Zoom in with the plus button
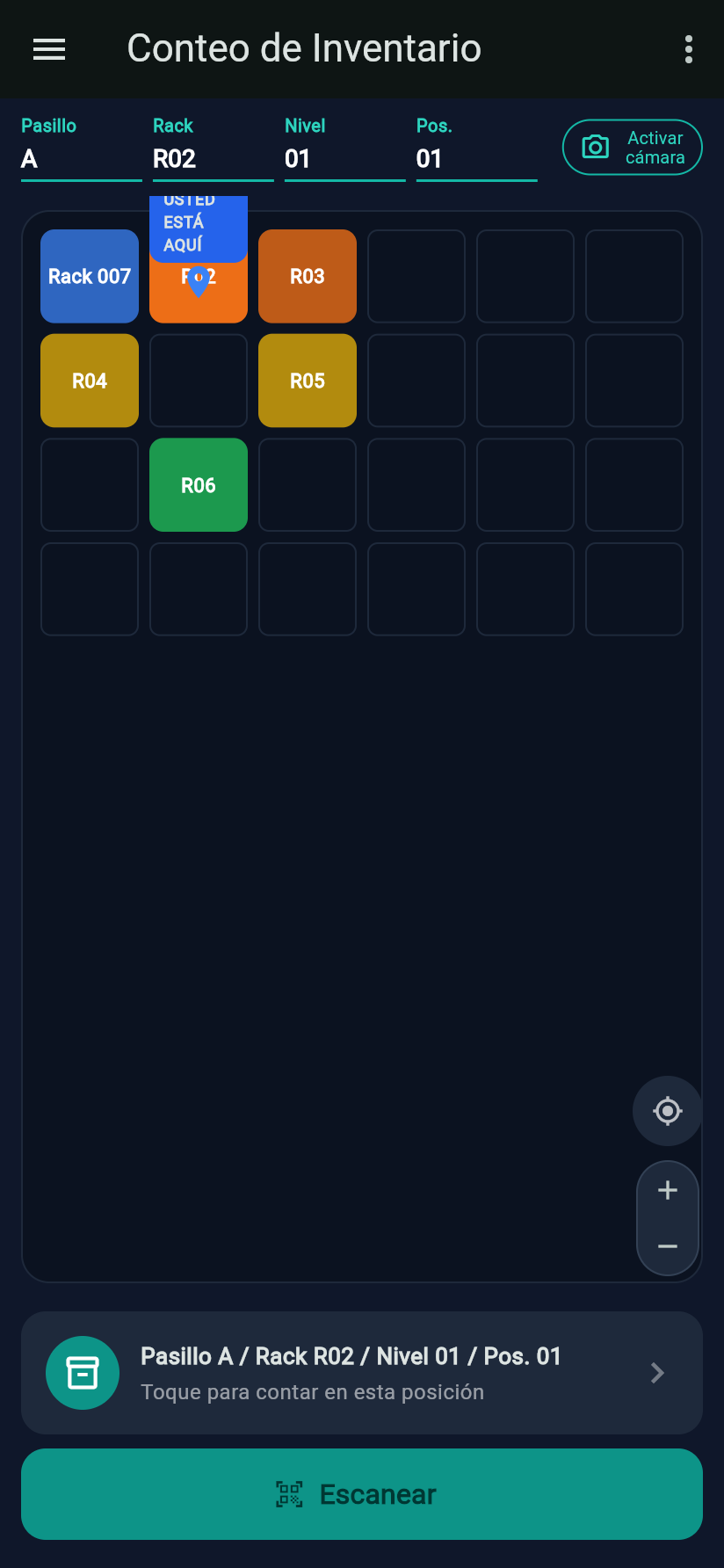Viewport: 724px width, 1568px height. [668, 1190]
